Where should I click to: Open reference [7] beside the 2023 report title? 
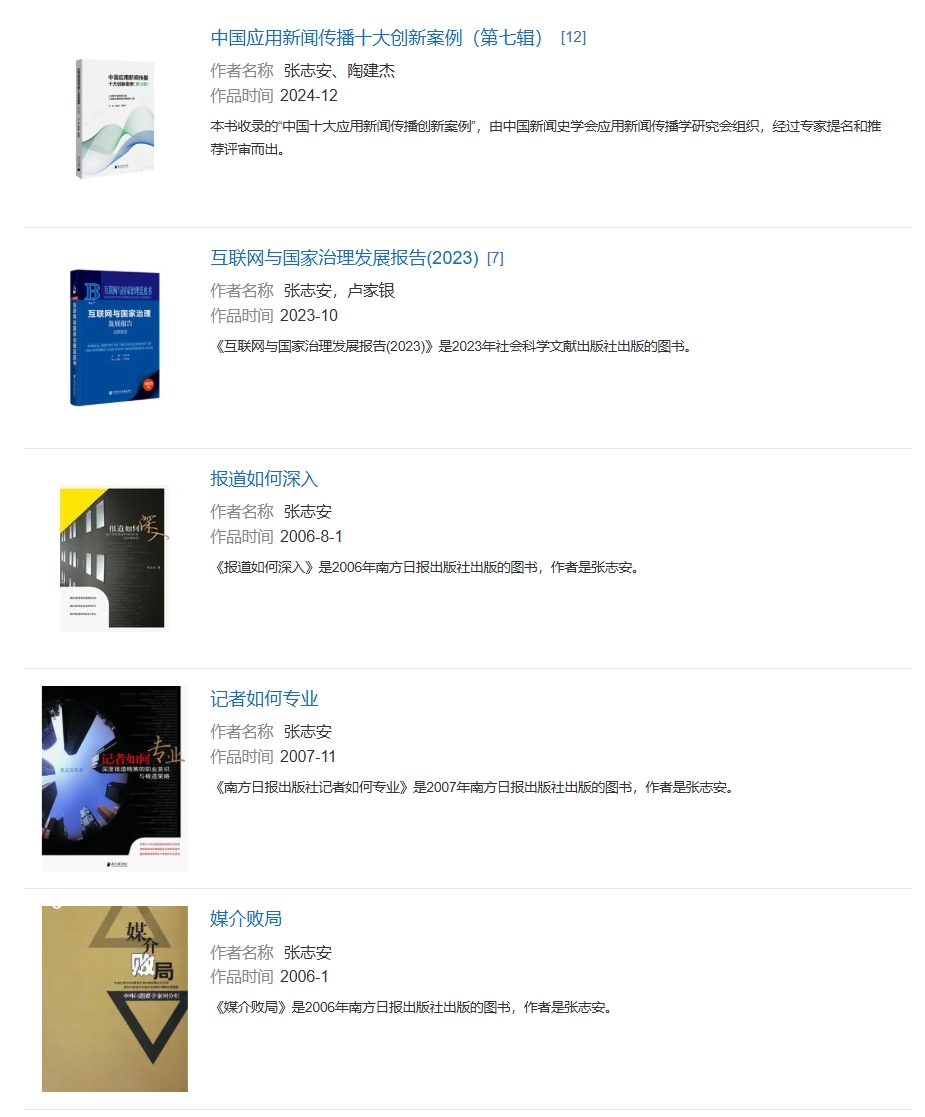click(x=495, y=259)
